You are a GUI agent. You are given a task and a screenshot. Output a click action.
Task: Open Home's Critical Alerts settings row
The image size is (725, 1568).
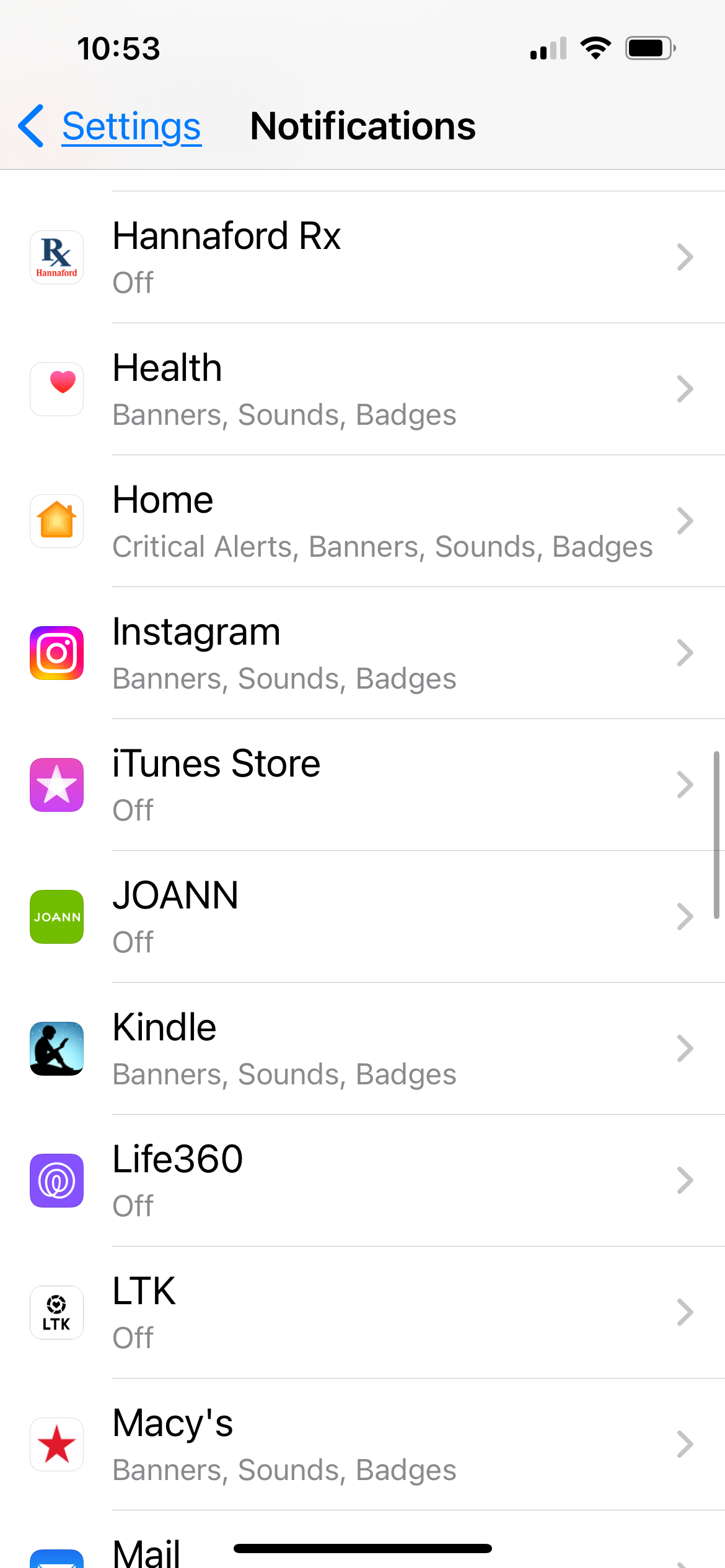click(x=362, y=521)
